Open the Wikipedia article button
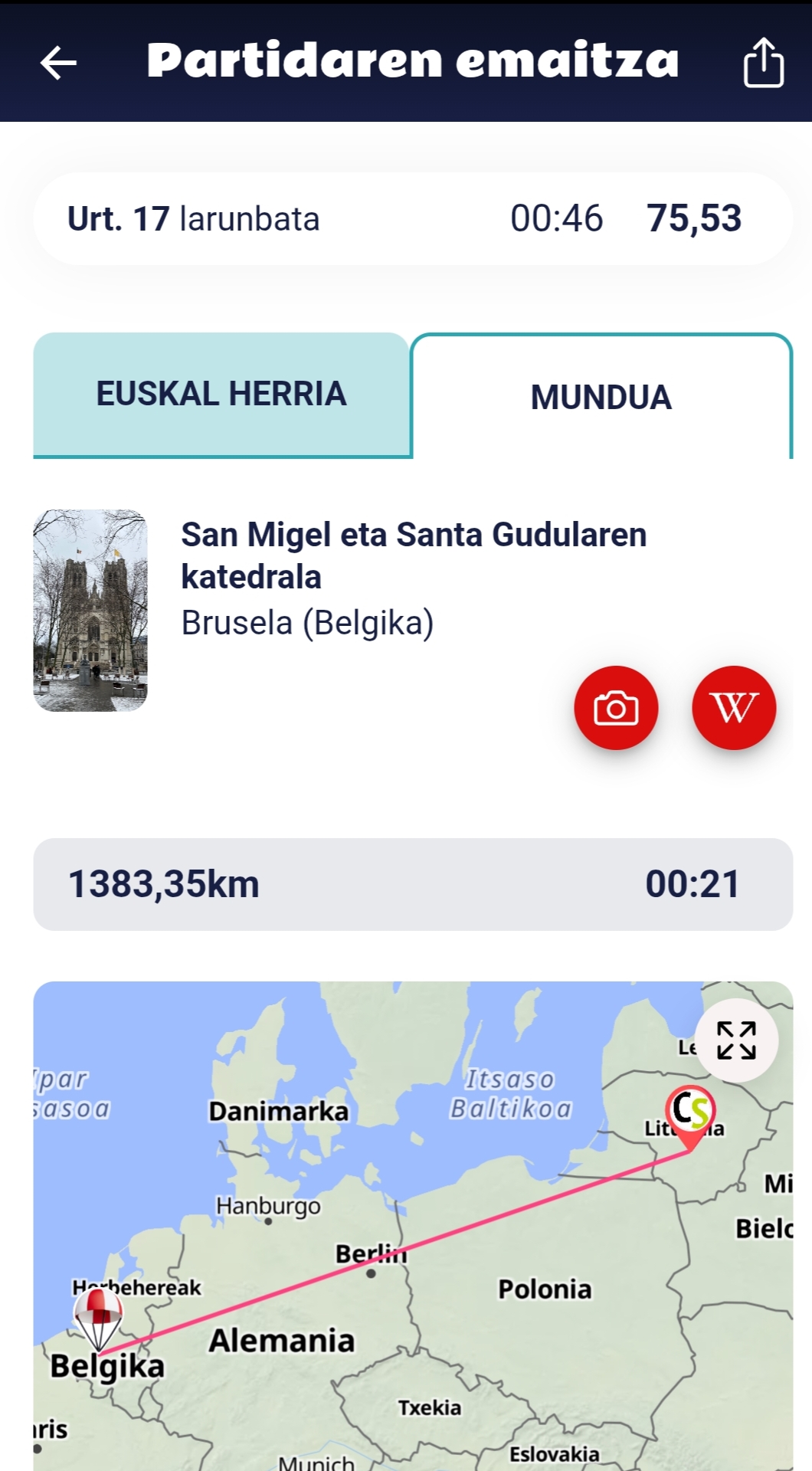This screenshot has width=812, height=1471. [x=734, y=708]
